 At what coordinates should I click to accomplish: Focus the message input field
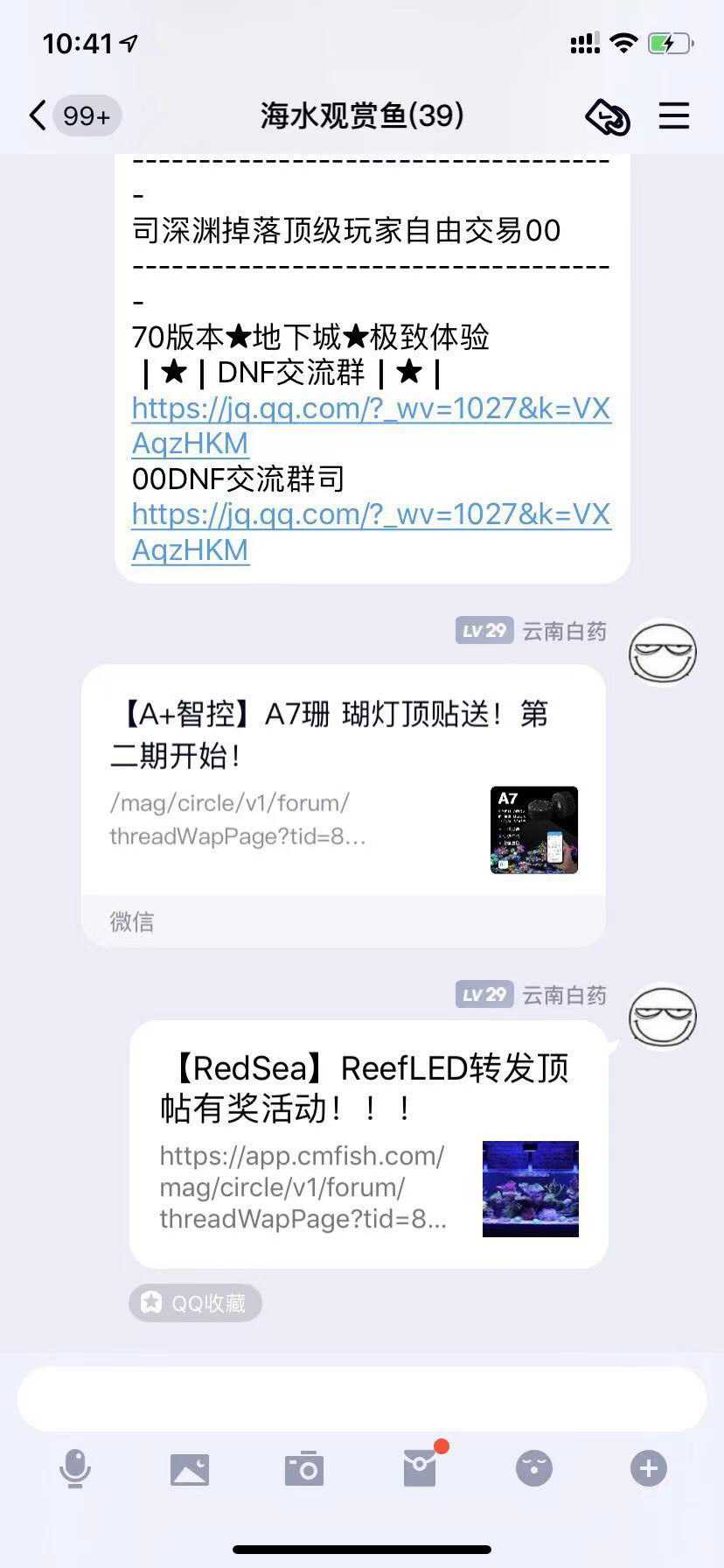[x=362, y=1398]
